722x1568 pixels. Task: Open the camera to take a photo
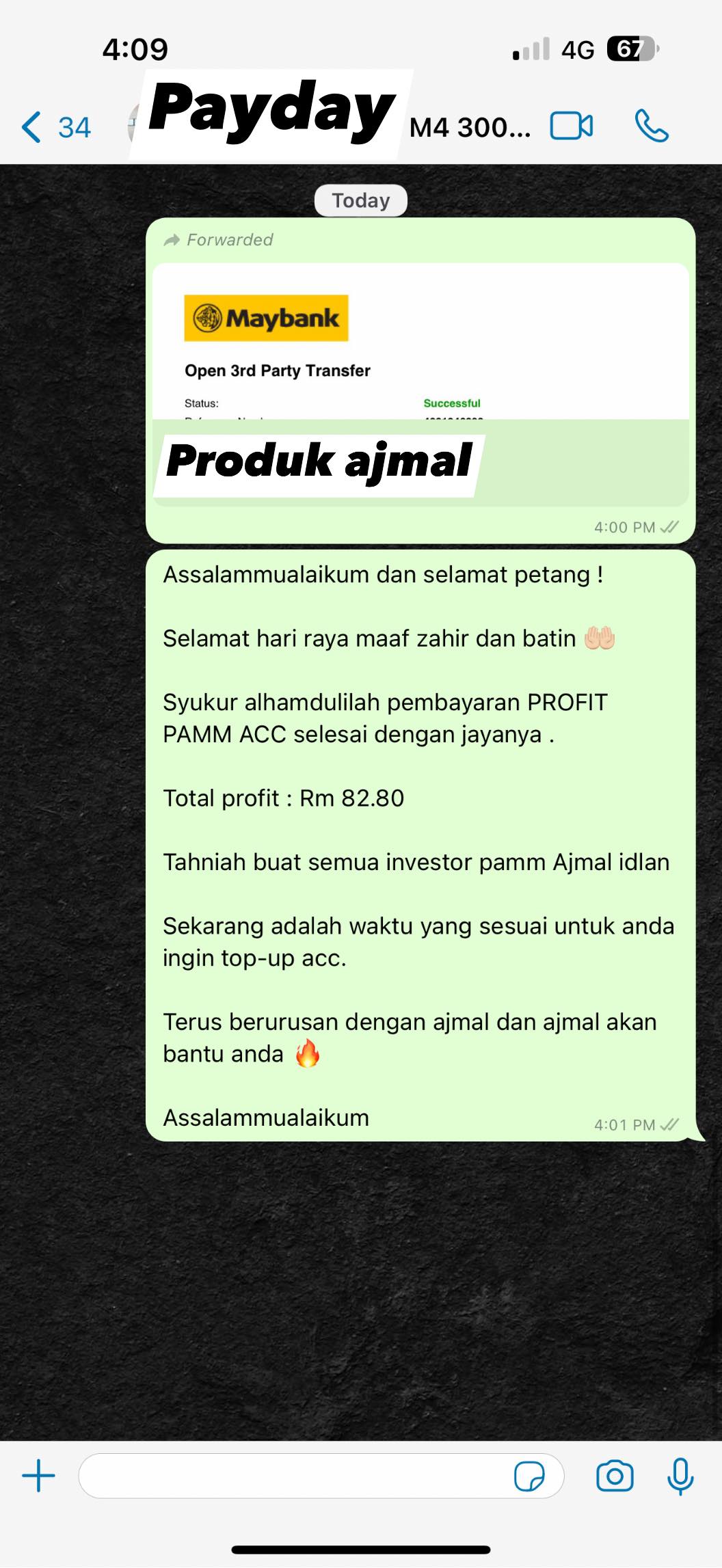pyautogui.click(x=615, y=1476)
